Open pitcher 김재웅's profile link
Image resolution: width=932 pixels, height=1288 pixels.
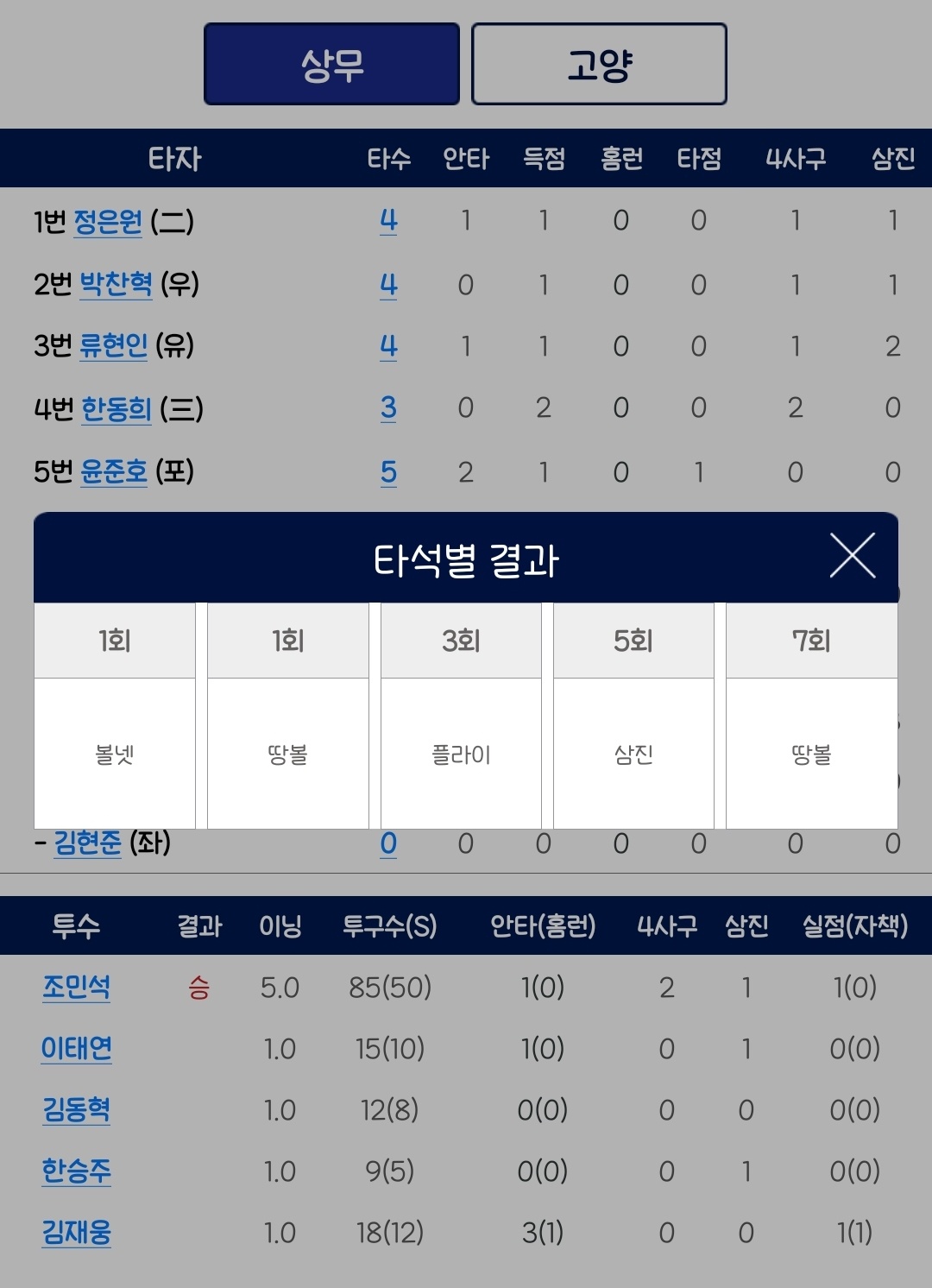pos(77,1232)
